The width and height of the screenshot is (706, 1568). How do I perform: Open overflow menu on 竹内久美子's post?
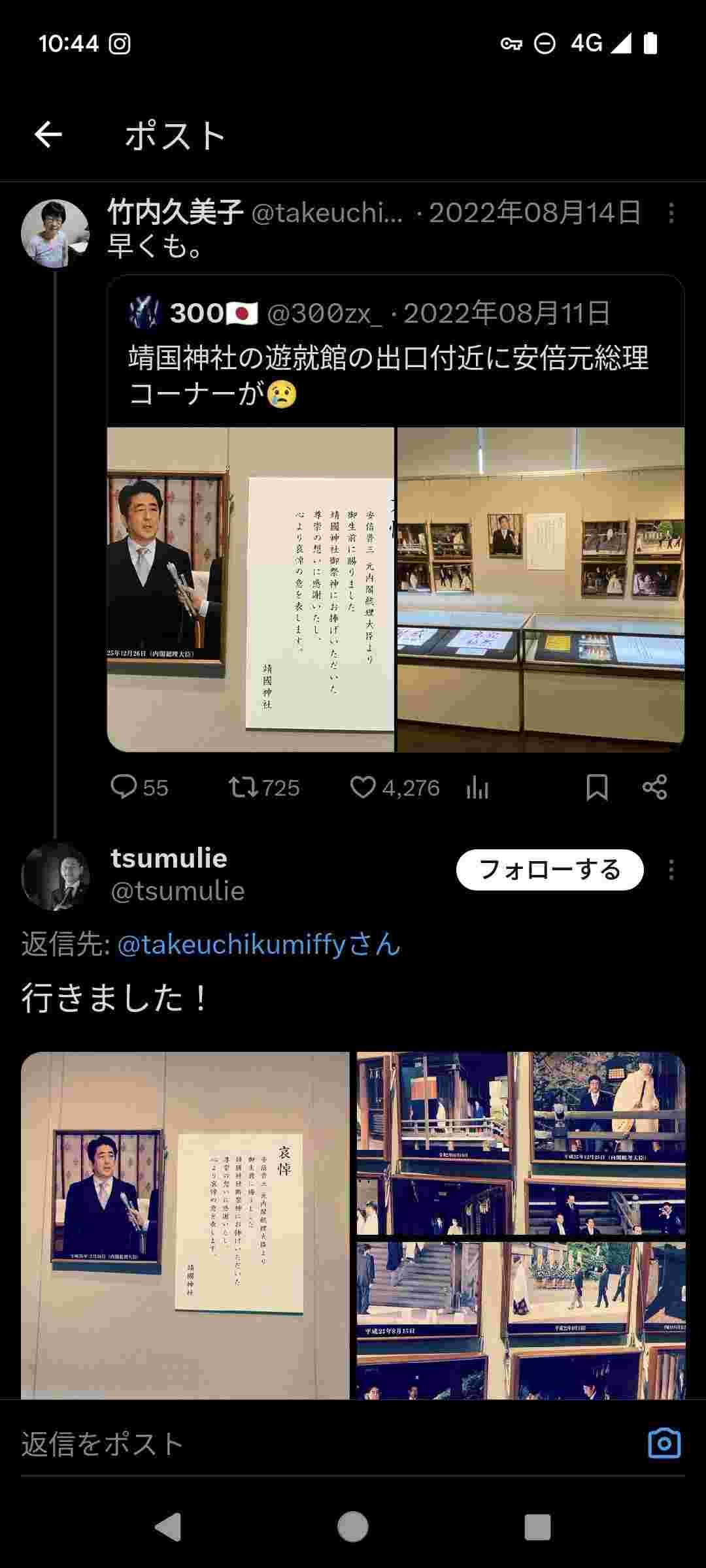[671, 213]
